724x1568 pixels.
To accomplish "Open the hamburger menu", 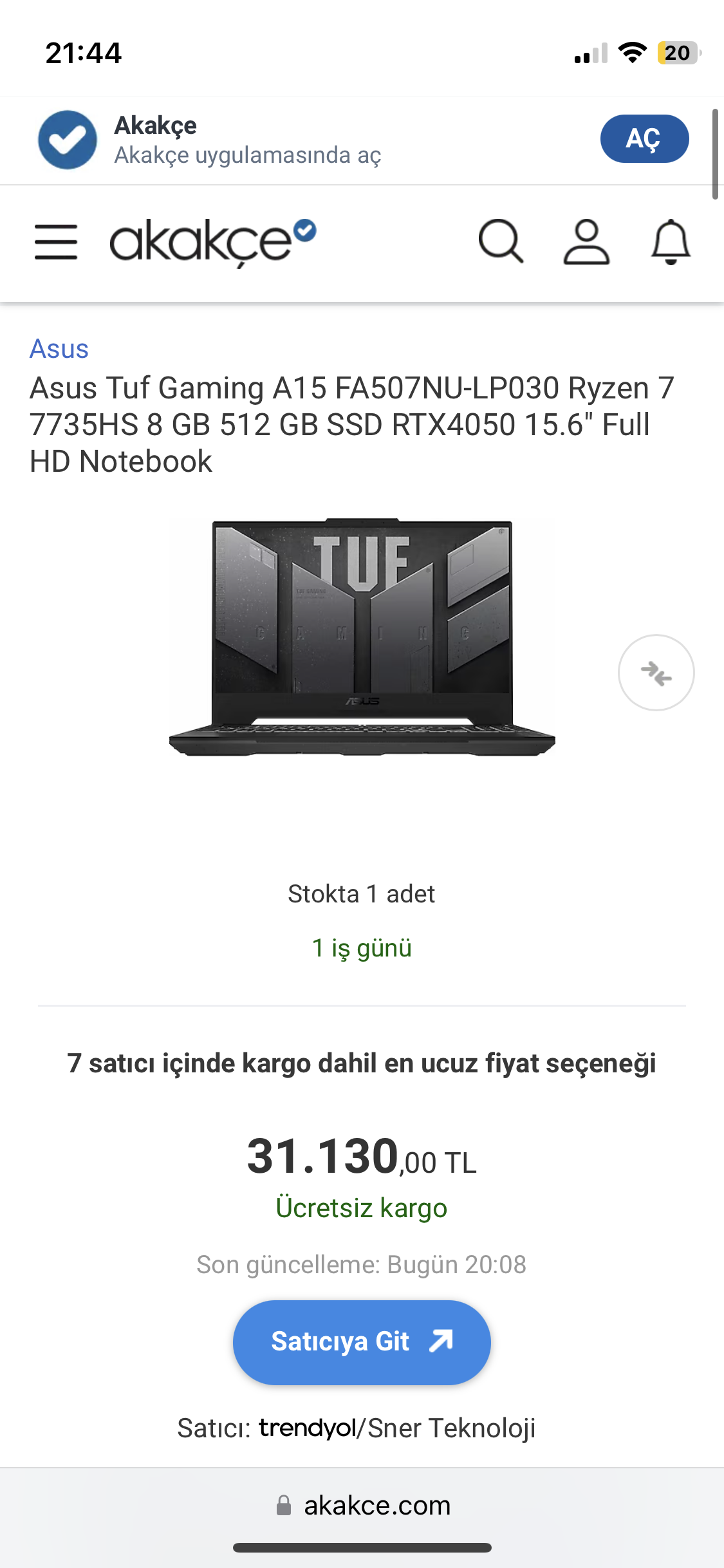I will pyautogui.click(x=56, y=242).
